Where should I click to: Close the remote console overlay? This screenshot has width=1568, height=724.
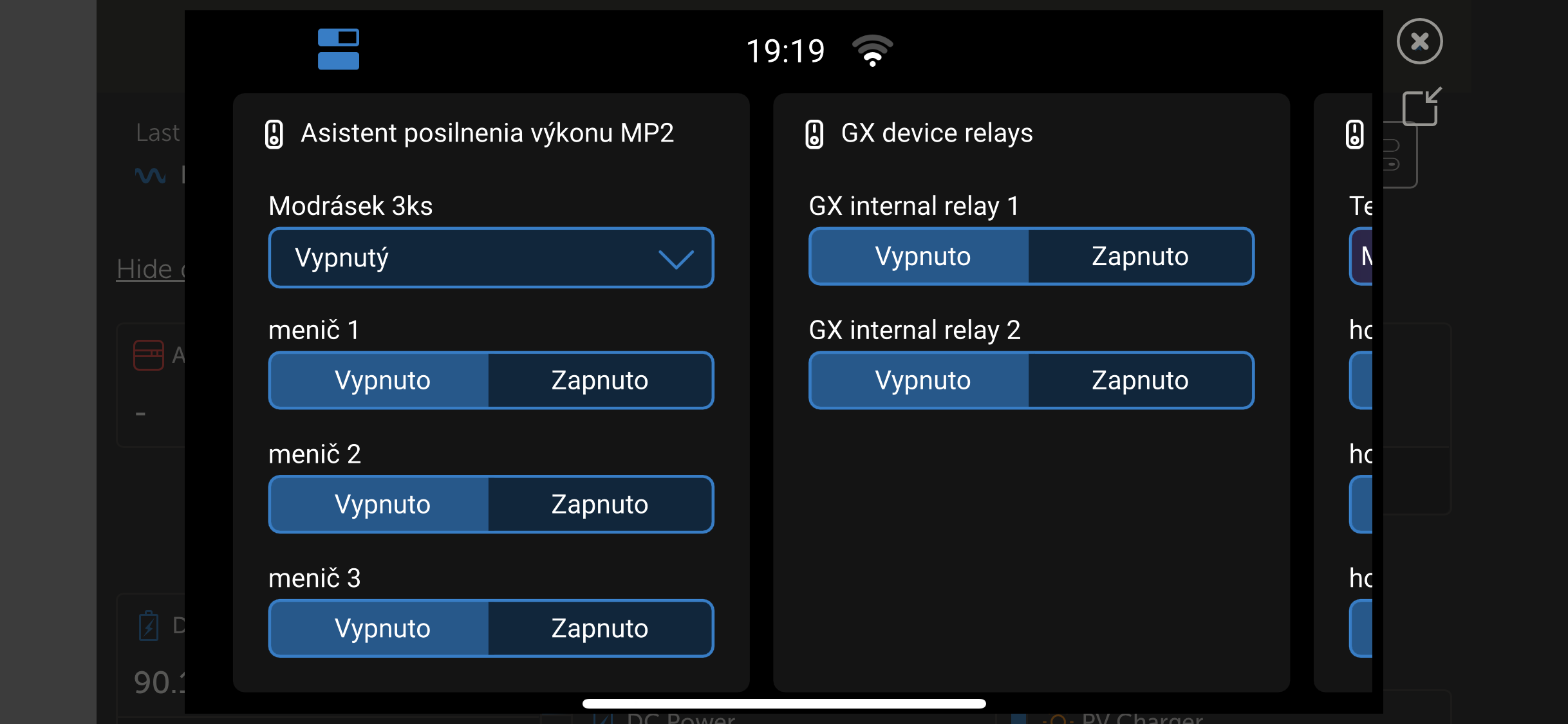[1419, 42]
